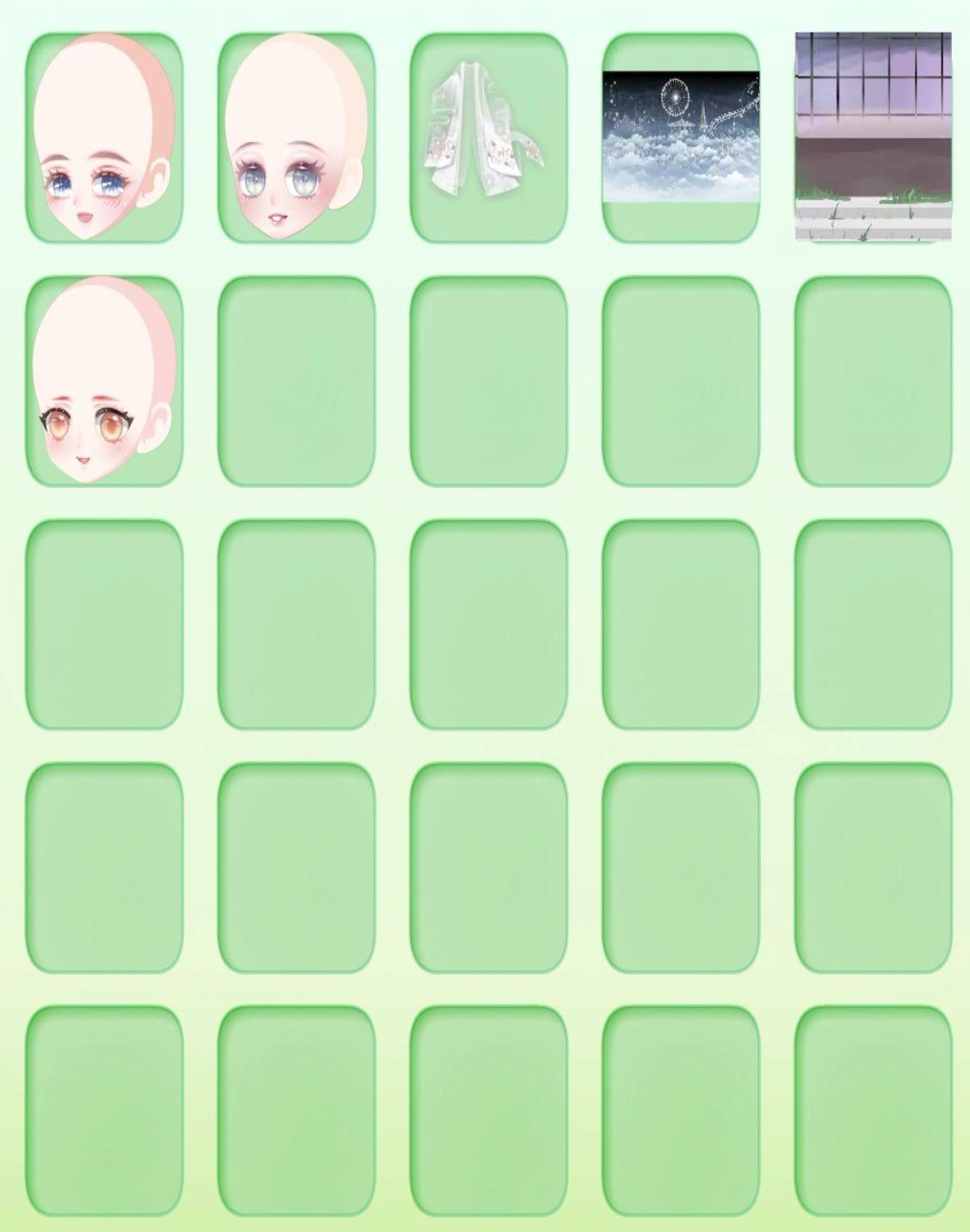This screenshot has width=970, height=1232.
Task: Pick the white sheer jacket item
Action: point(488,138)
